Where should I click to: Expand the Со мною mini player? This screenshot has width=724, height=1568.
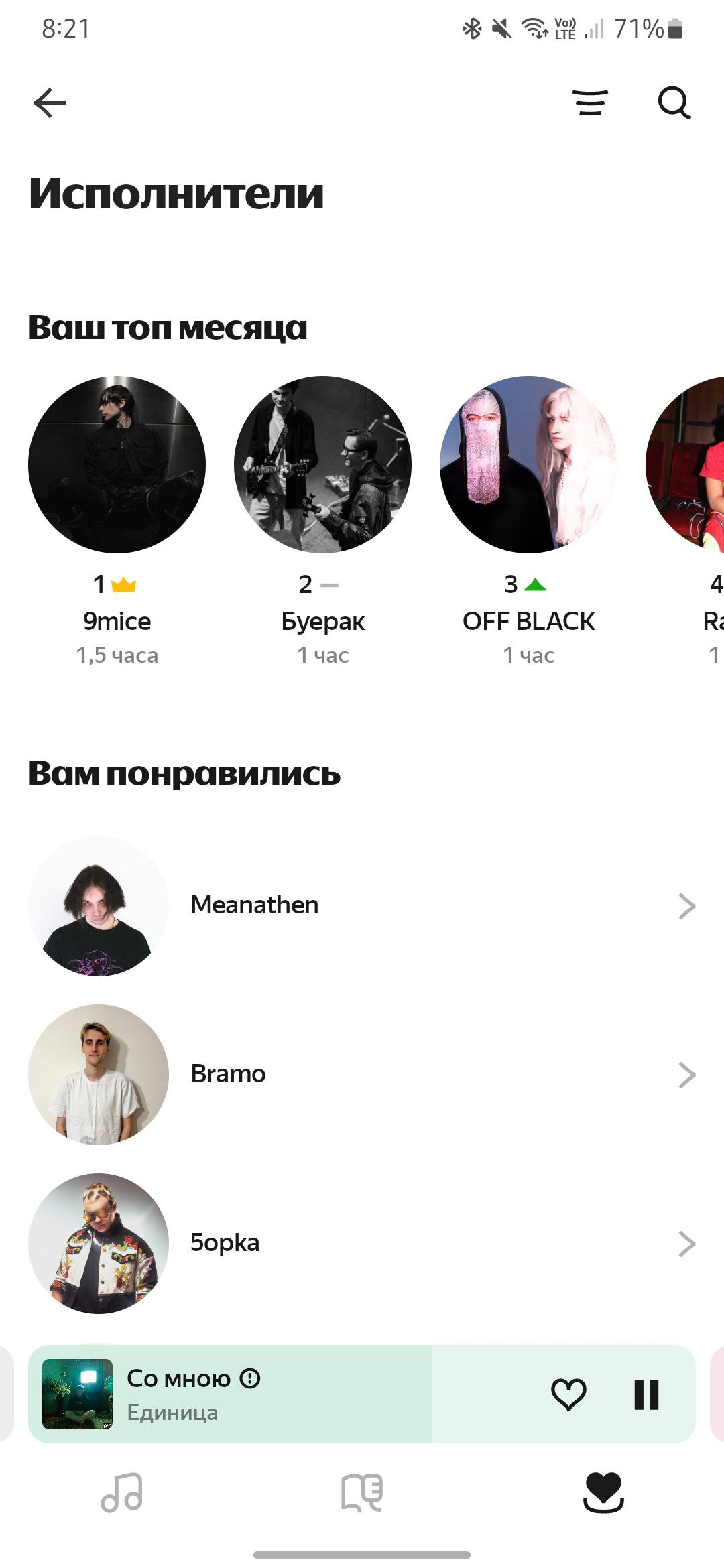[x=268, y=1394]
